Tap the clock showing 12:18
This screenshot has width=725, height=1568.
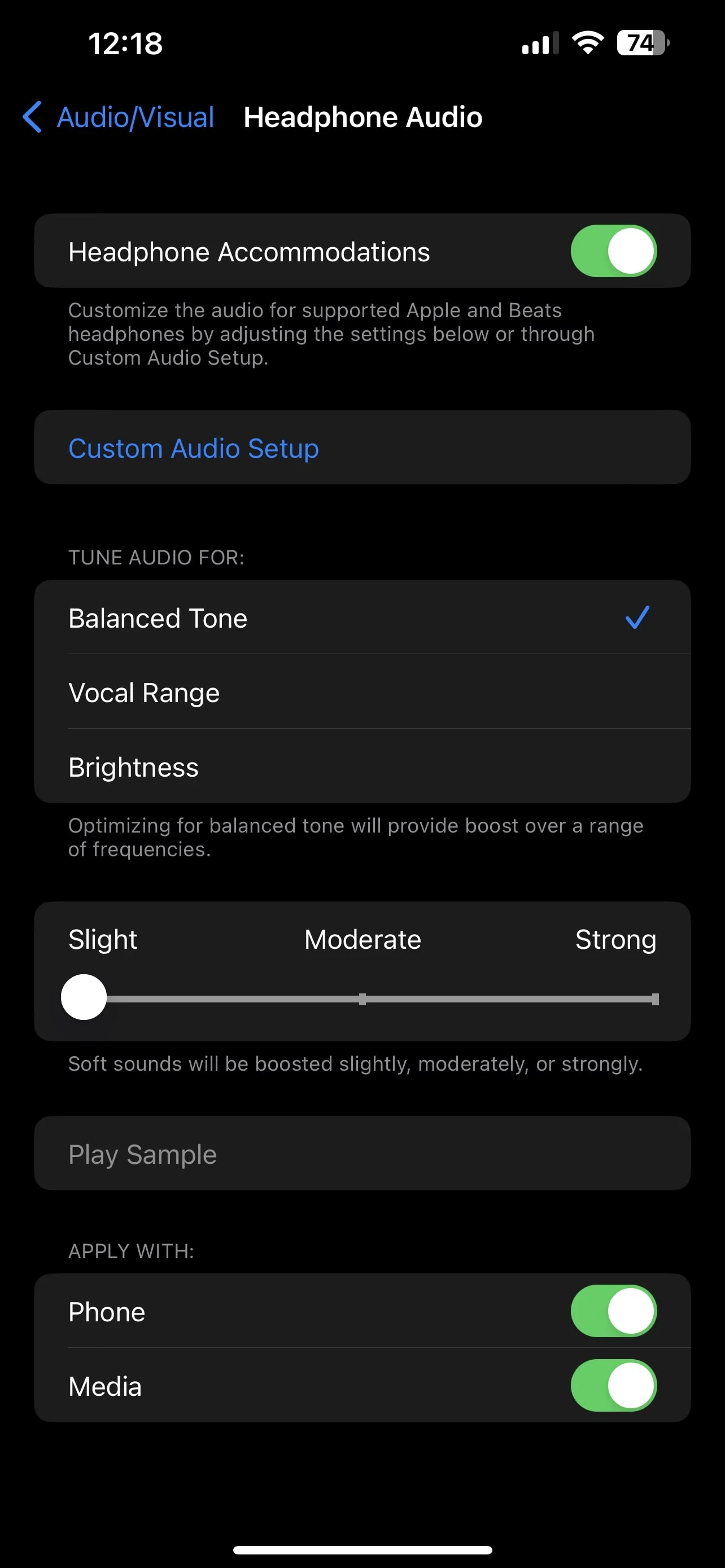coord(125,42)
